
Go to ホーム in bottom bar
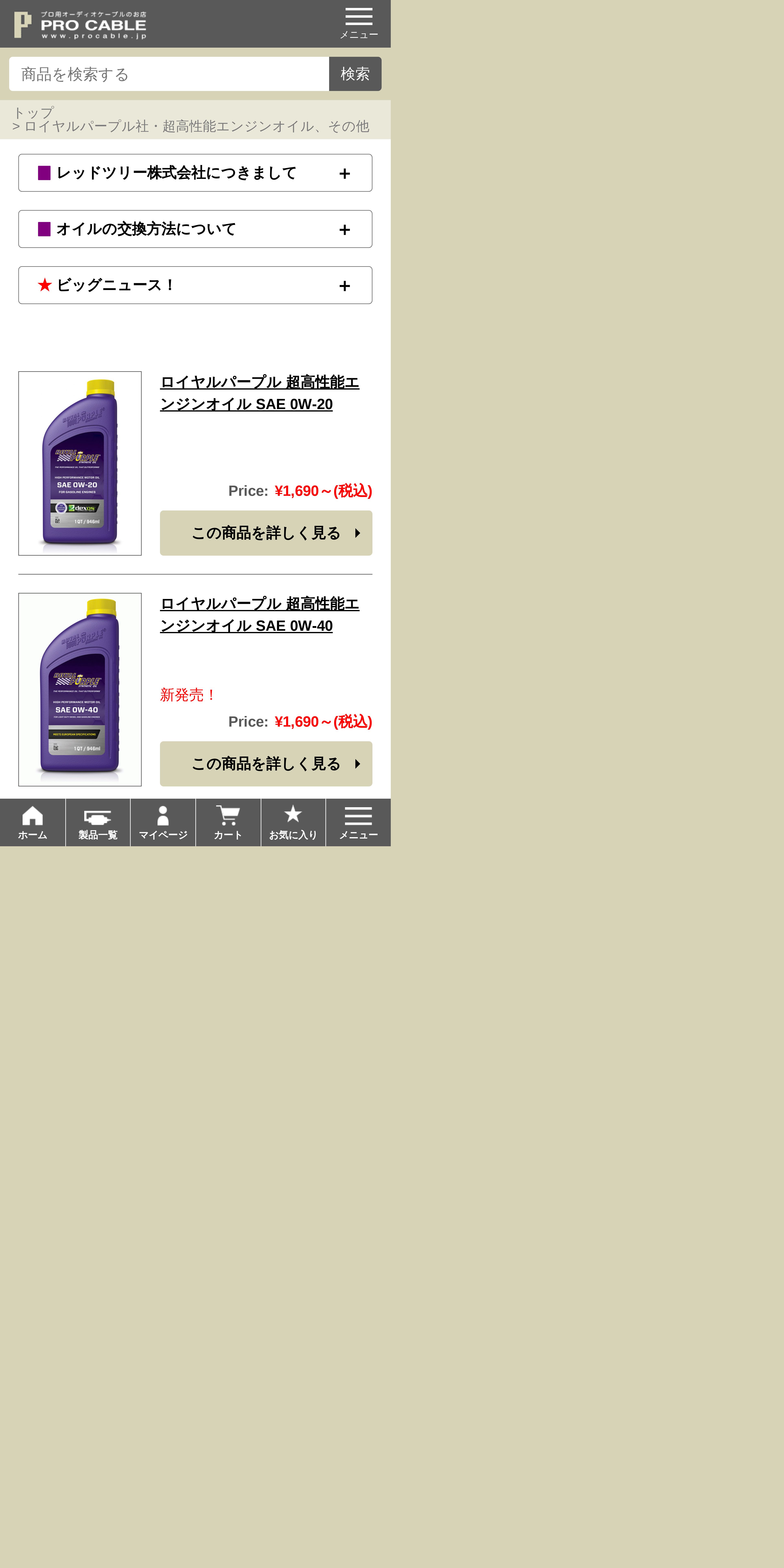[x=32, y=822]
